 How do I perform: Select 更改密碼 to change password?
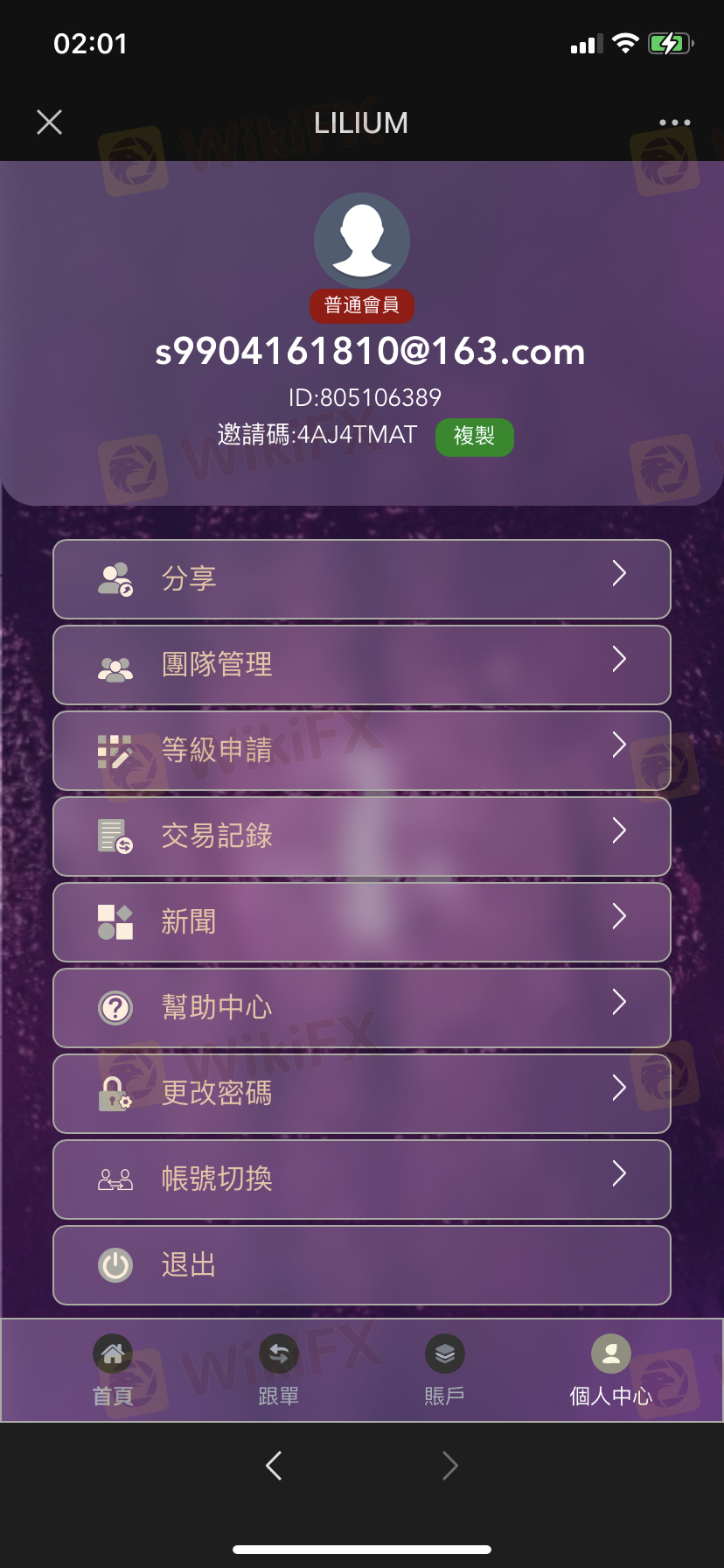pyautogui.click(x=362, y=1094)
